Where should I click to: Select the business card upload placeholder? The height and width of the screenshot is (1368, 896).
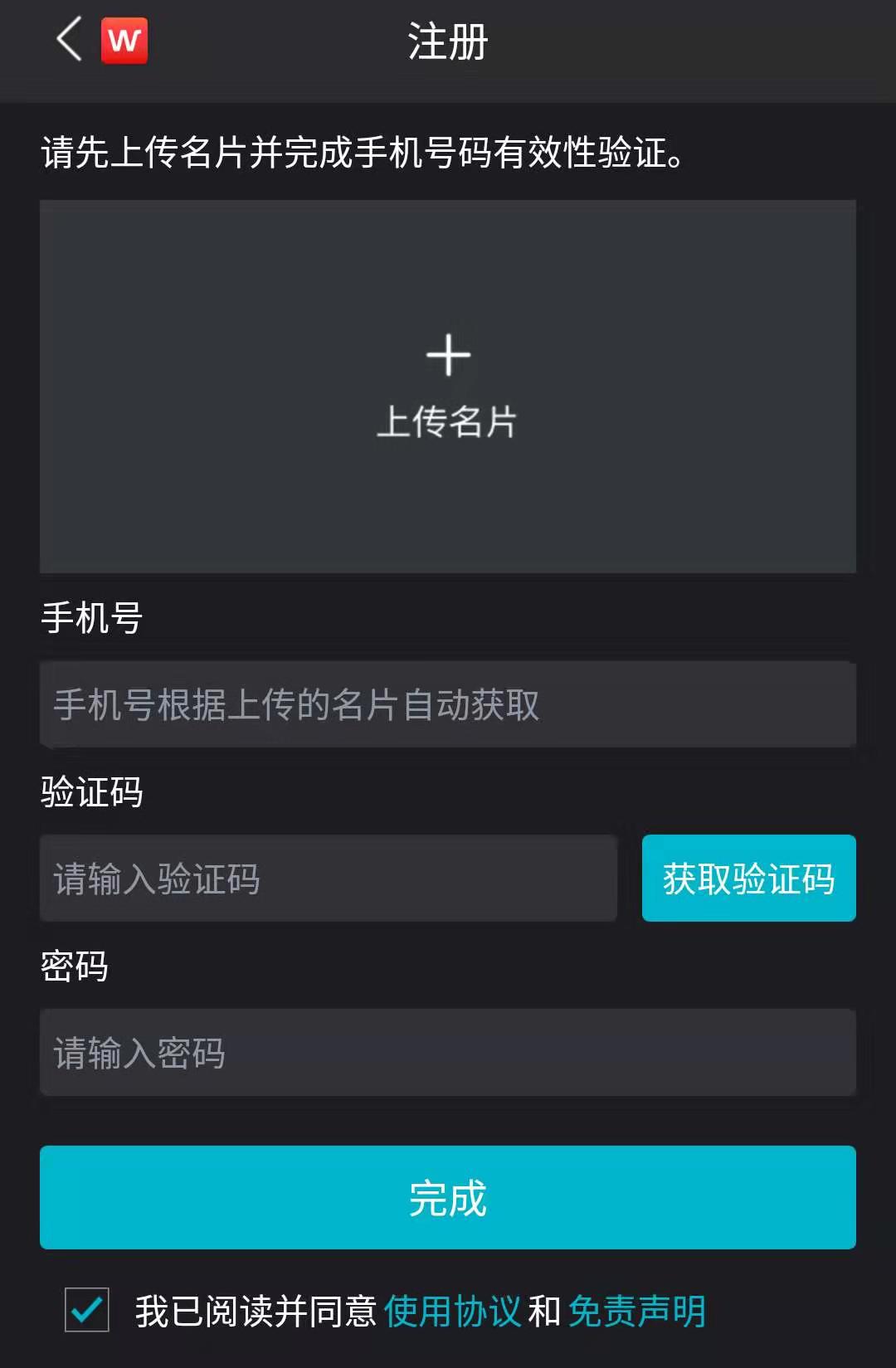pos(447,386)
